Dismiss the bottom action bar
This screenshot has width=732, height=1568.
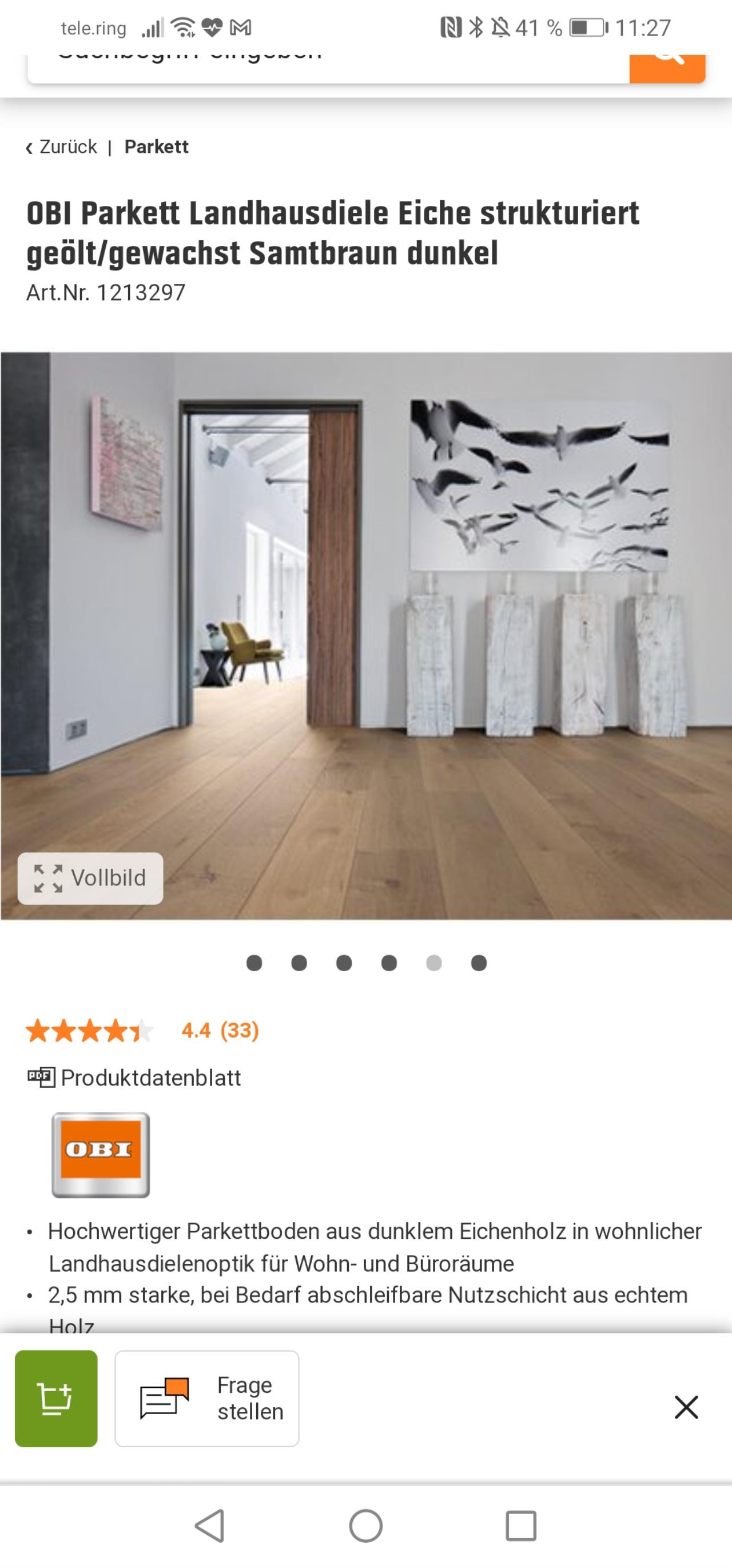pos(686,1407)
